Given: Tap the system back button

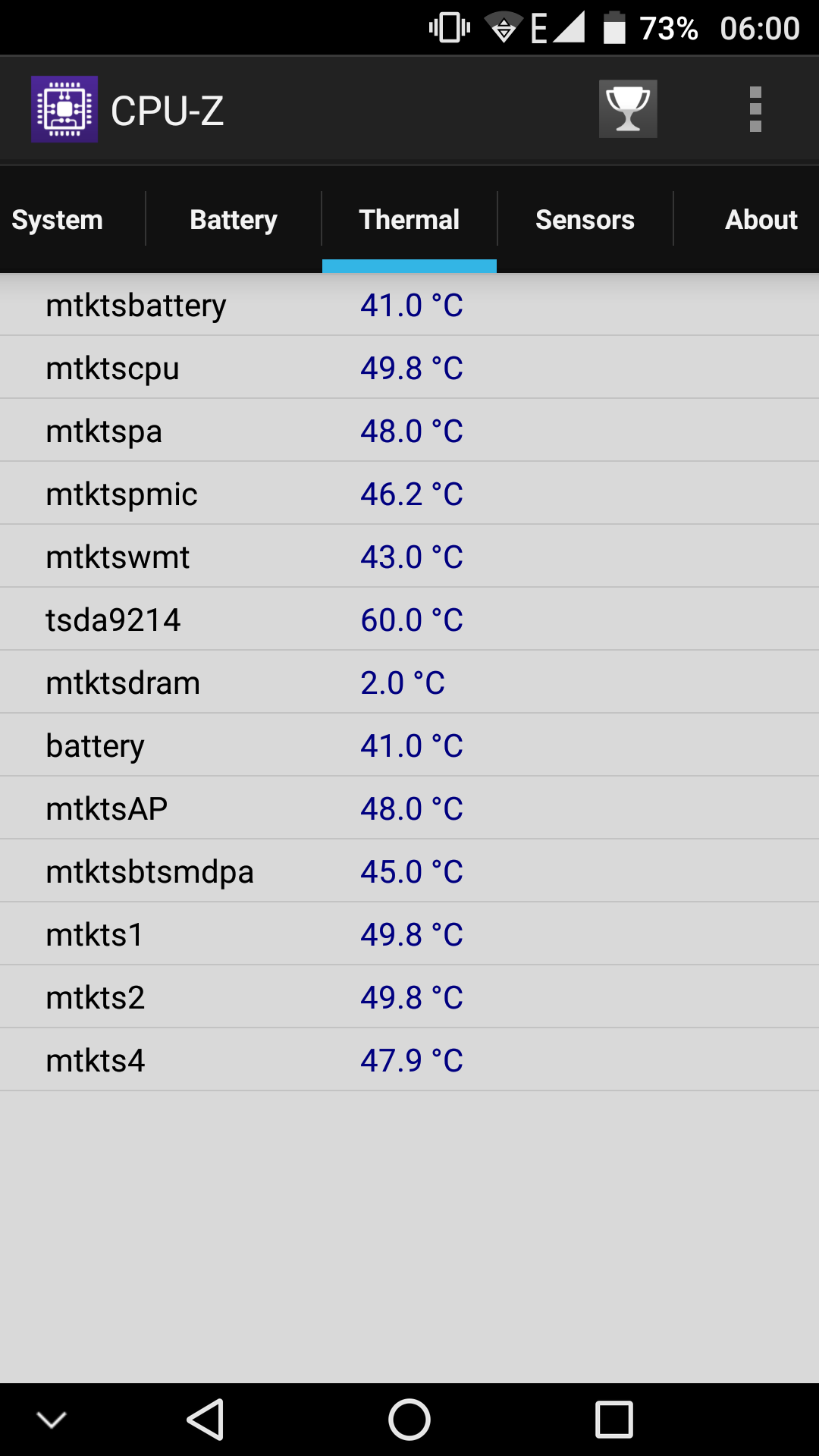Looking at the screenshot, I should pos(205,1420).
